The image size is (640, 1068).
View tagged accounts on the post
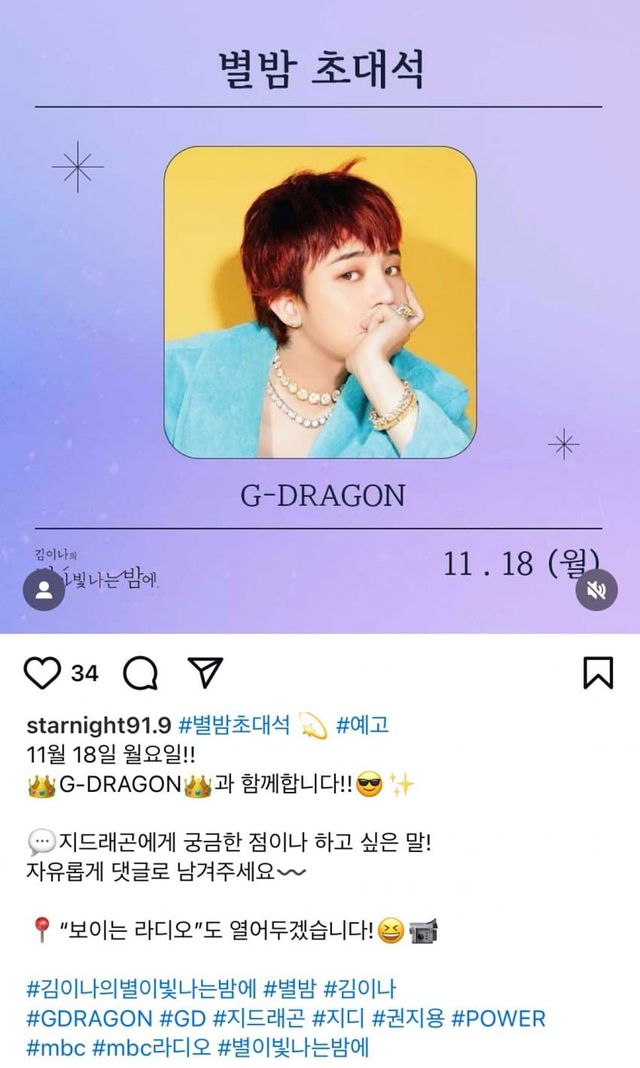coord(44,591)
